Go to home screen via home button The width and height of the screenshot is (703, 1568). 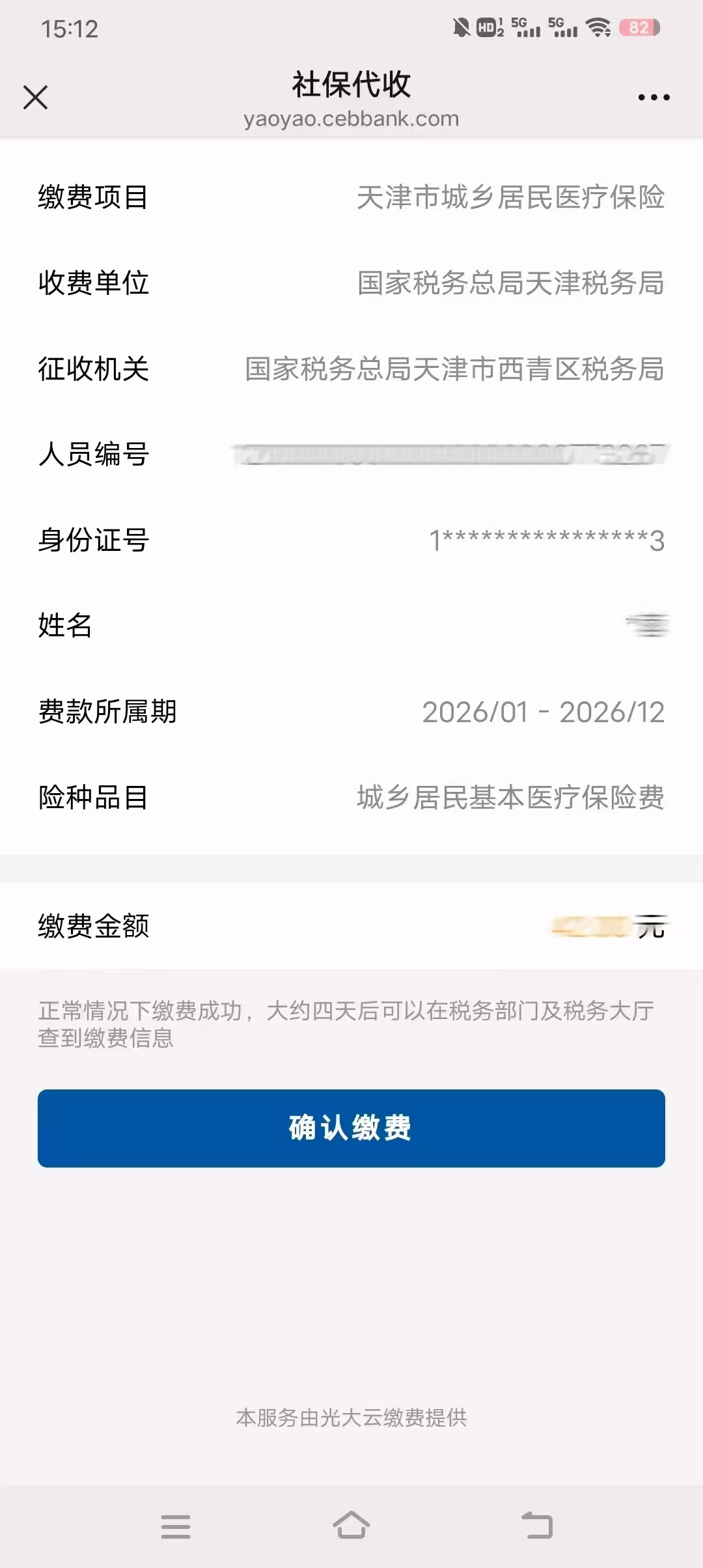351,1526
